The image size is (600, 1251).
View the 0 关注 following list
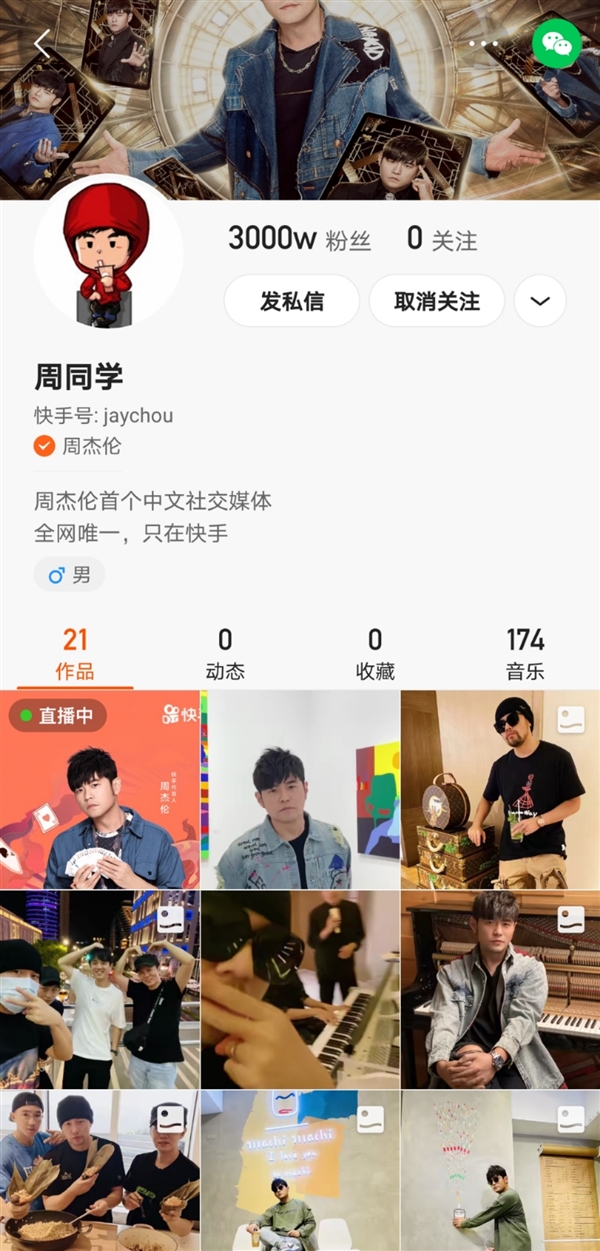click(441, 239)
